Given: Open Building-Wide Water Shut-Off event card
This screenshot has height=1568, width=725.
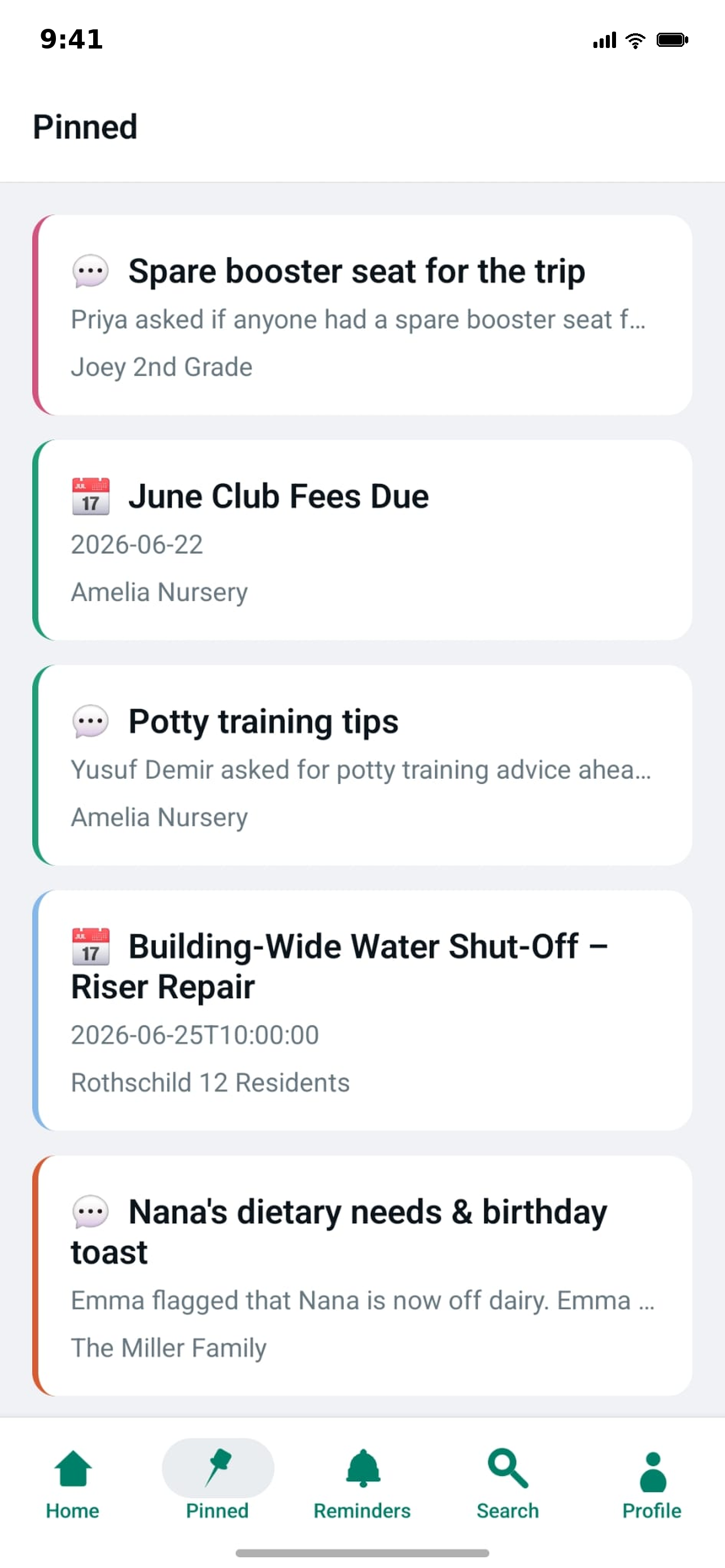Looking at the screenshot, I should (x=362, y=1010).
